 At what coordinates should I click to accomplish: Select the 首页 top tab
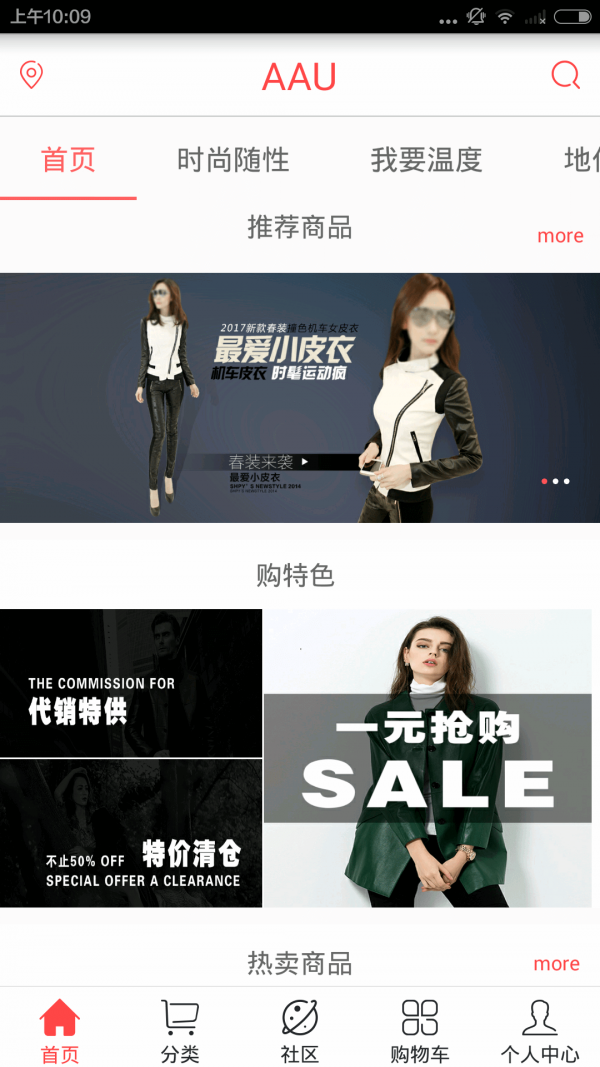tap(68, 159)
